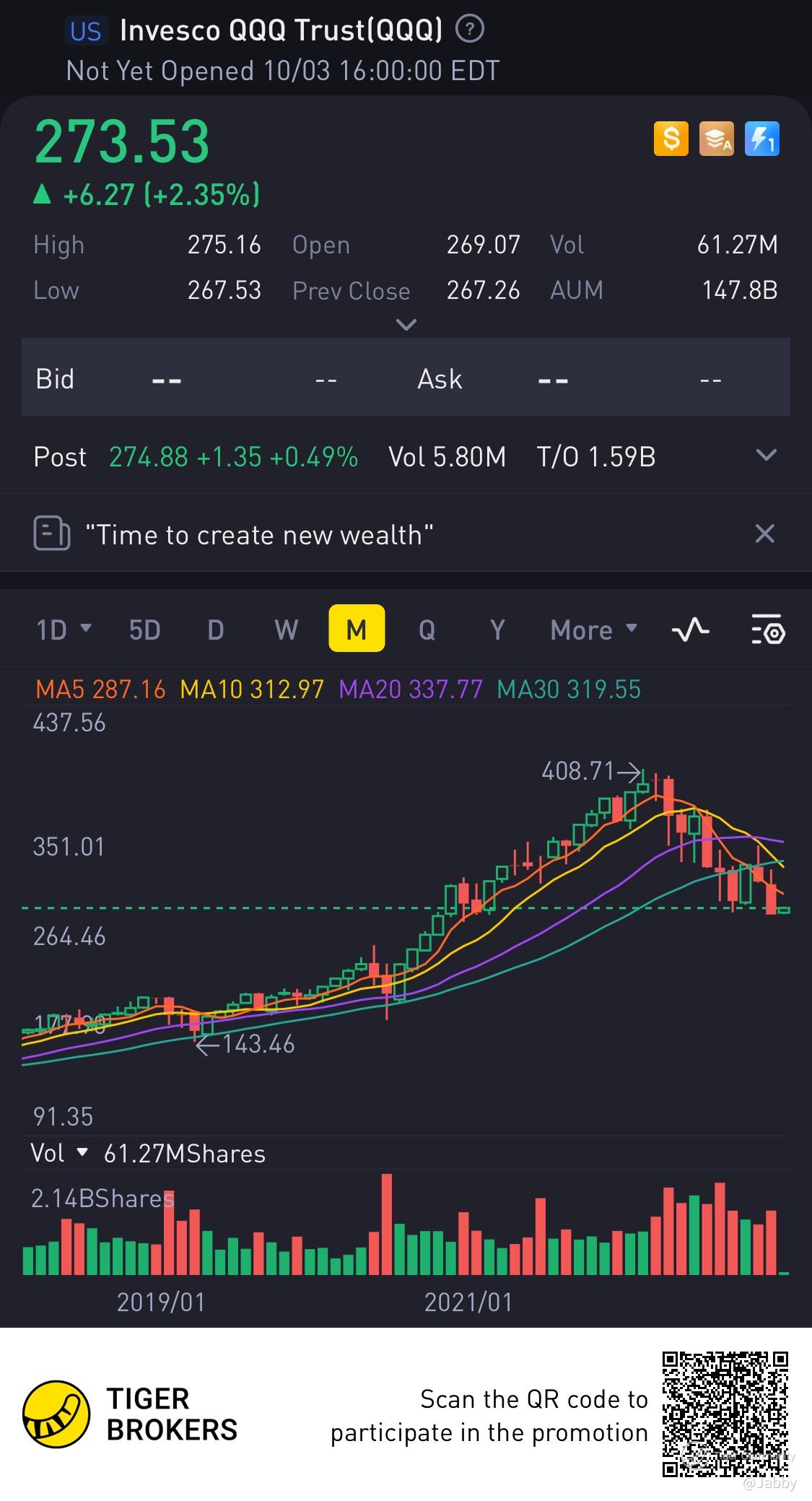Tap the orange dollar sign badge

click(x=671, y=139)
